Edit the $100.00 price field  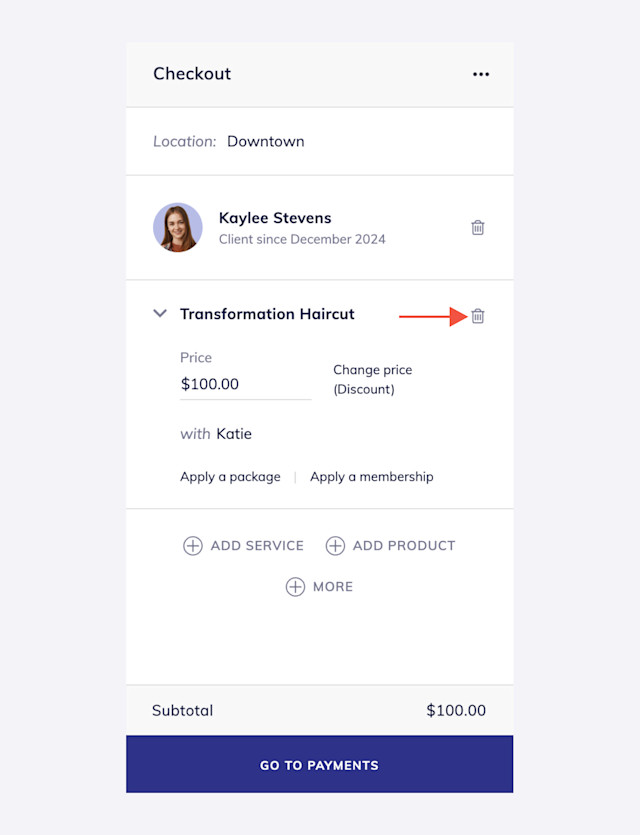245,384
